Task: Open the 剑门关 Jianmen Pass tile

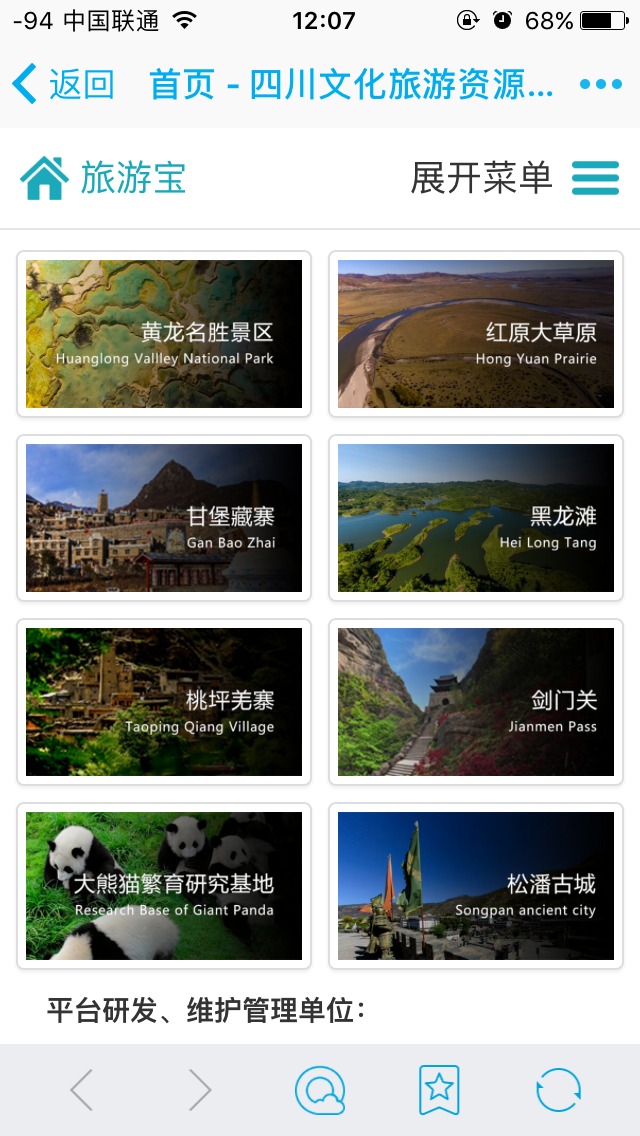Action: (476, 702)
